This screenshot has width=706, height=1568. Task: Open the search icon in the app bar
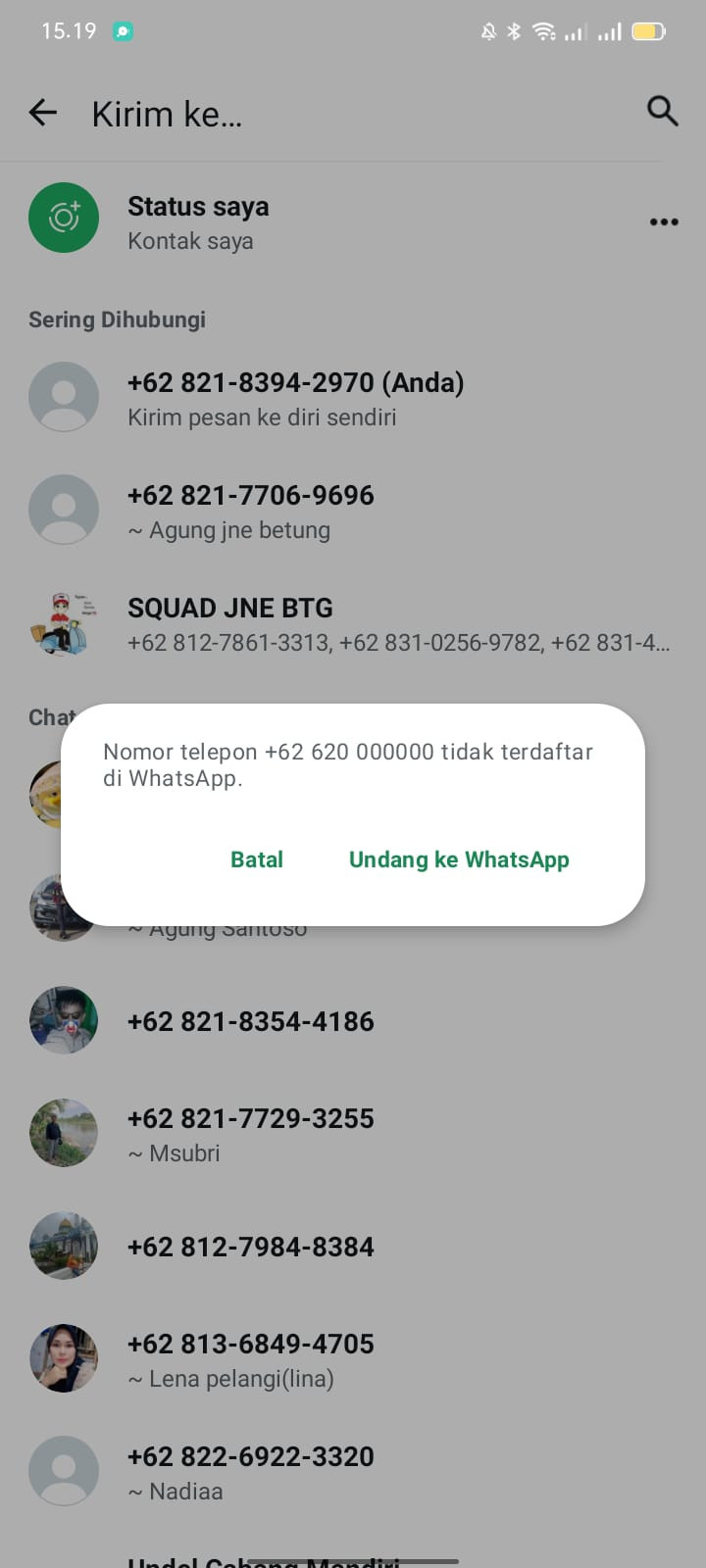click(663, 111)
